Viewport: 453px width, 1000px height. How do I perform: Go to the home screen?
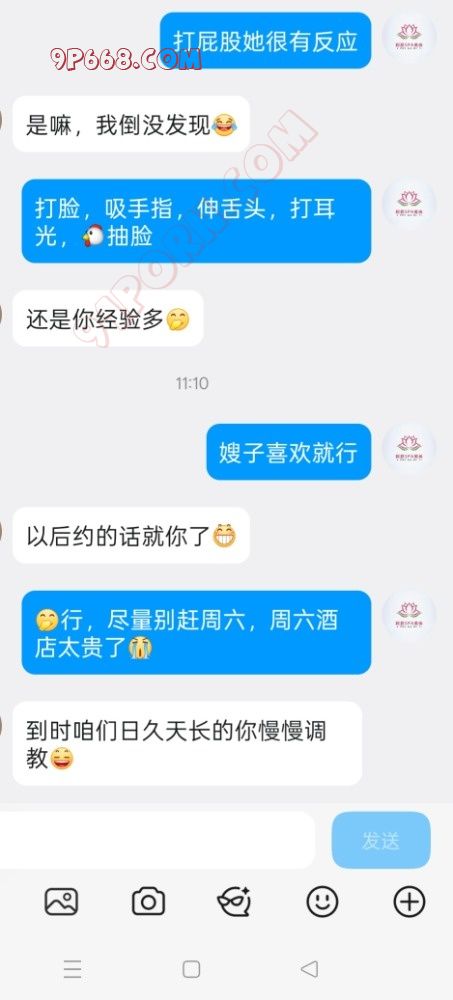click(191, 969)
